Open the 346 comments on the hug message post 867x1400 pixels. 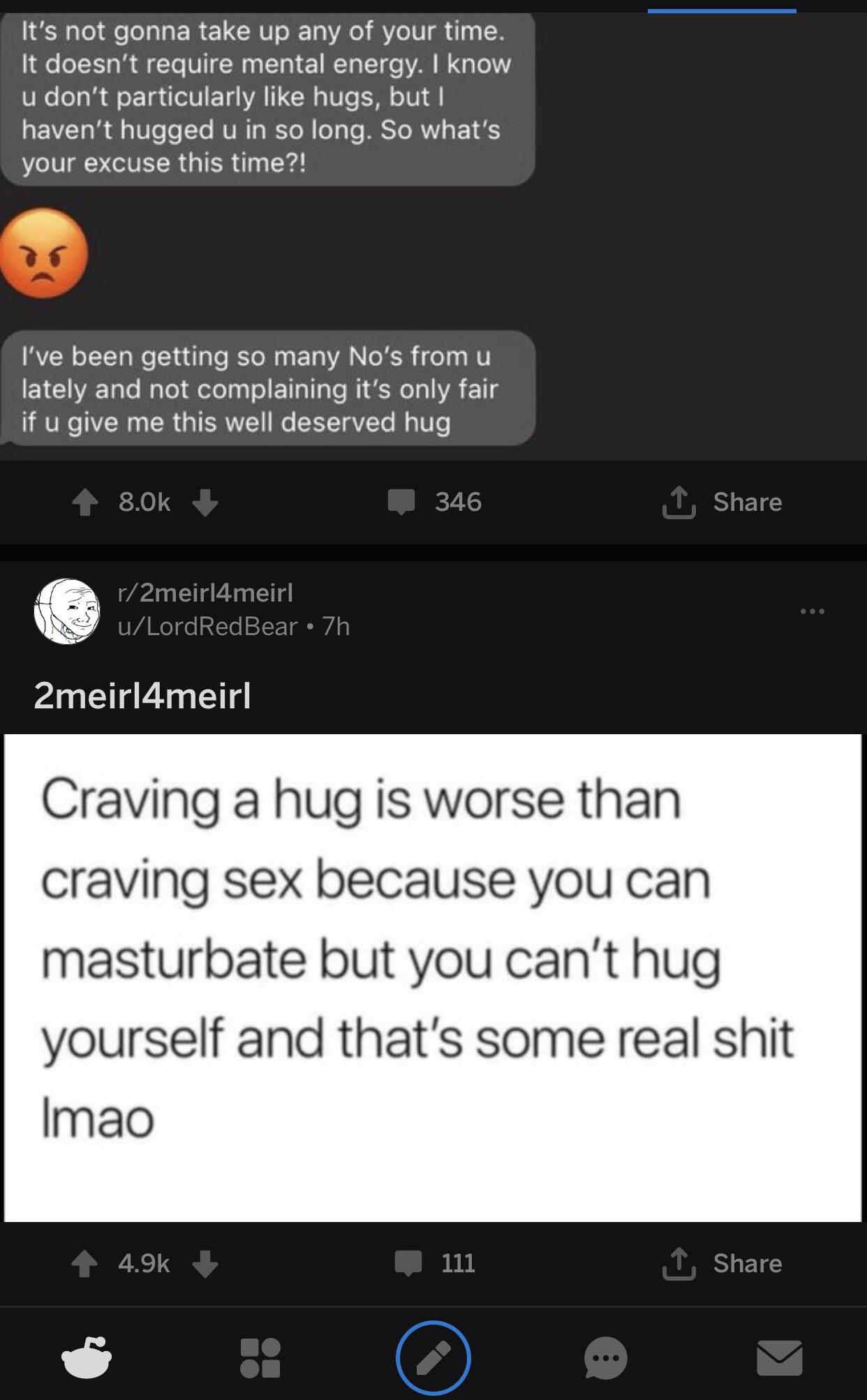tap(436, 502)
